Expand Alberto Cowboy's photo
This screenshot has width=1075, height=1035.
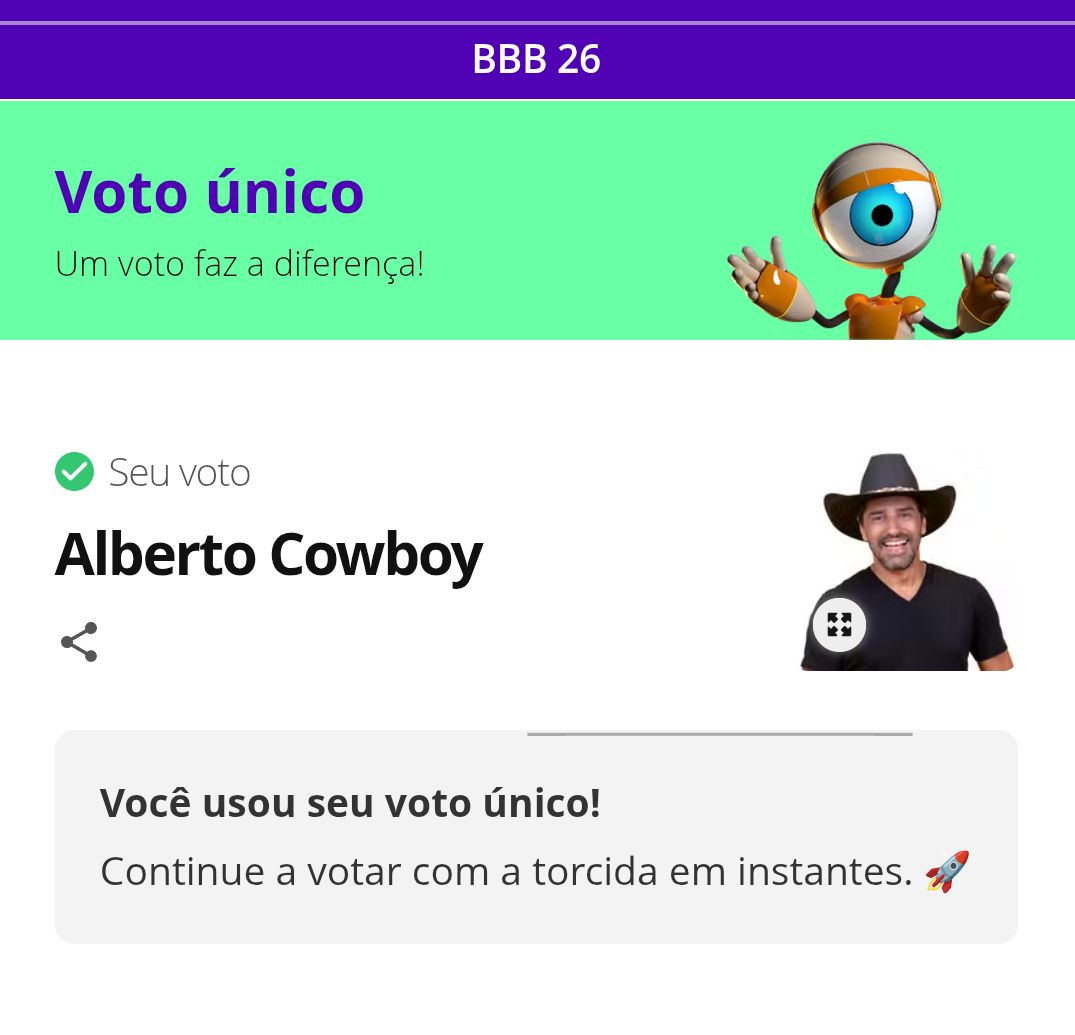pyautogui.click(x=839, y=625)
